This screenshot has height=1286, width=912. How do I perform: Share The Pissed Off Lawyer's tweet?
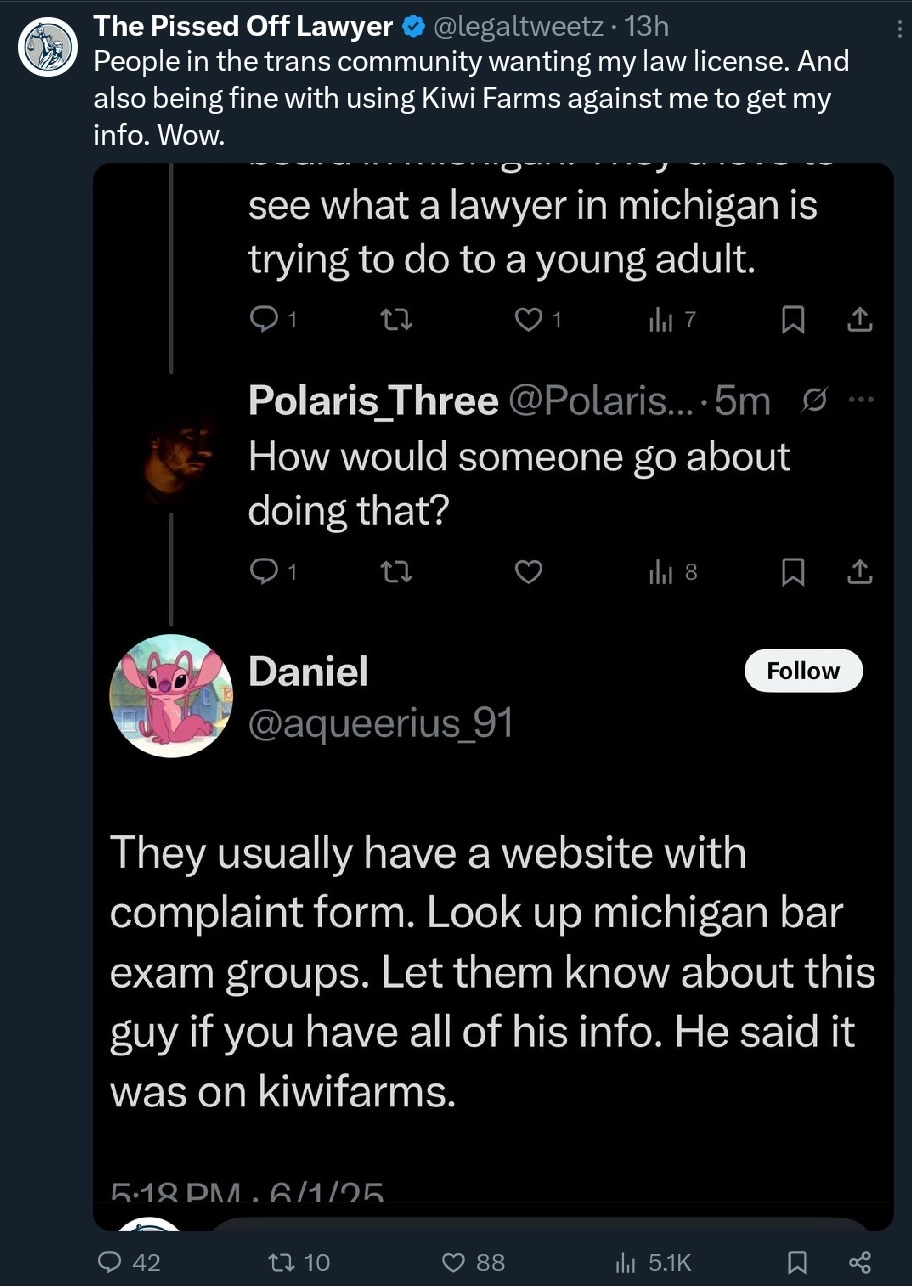coord(859,1263)
